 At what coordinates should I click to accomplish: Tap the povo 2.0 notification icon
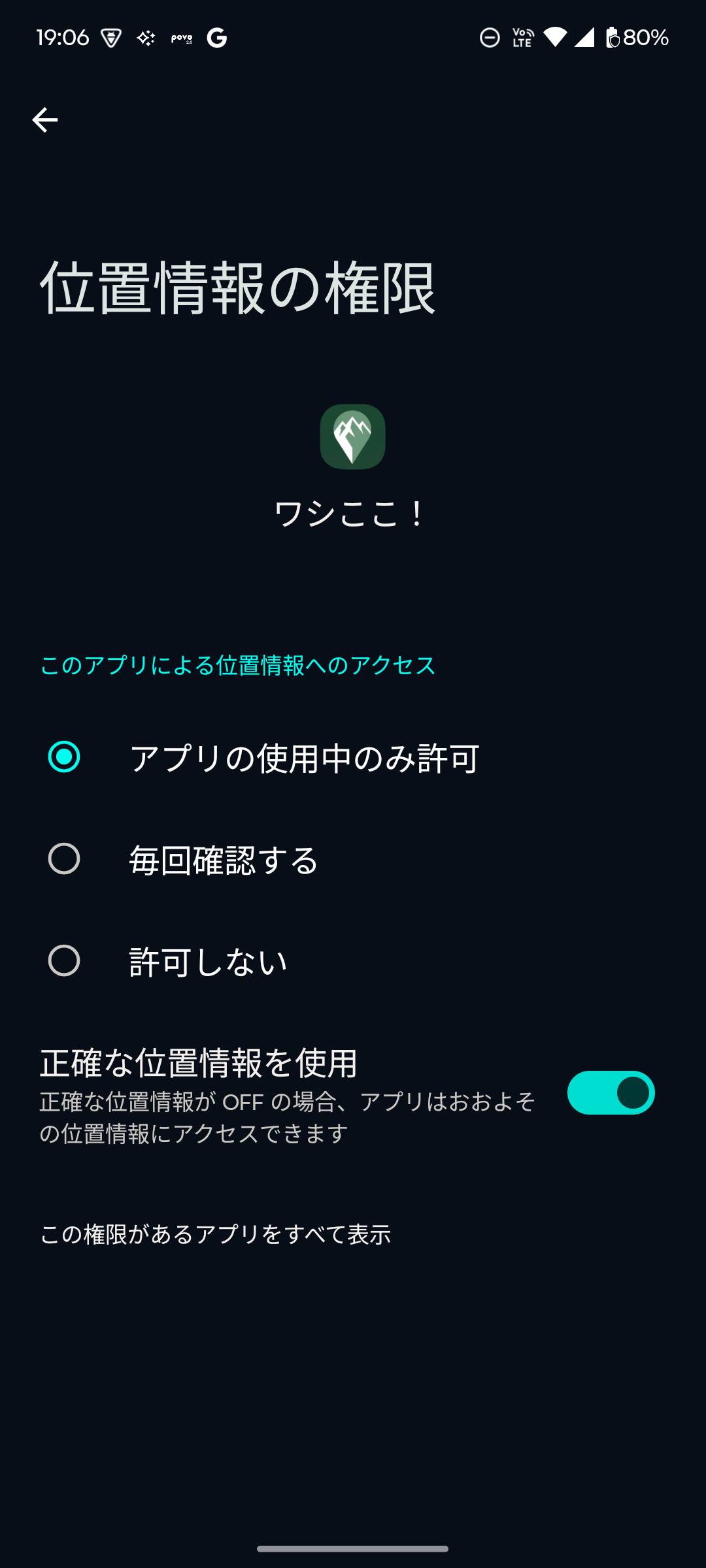click(x=184, y=37)
